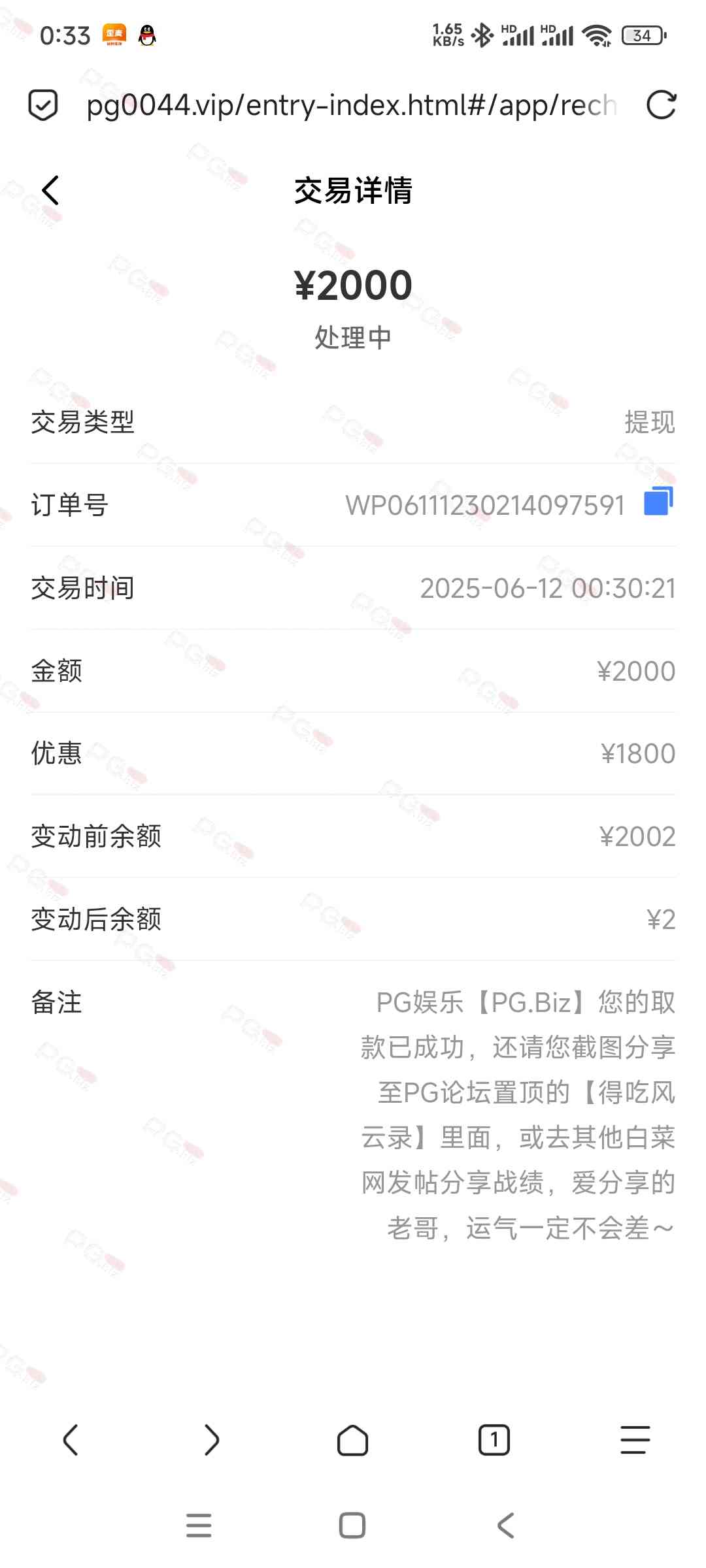Viewport: 706px width, 1568px height.
Task: Open the browser home page
Action: tap(352, 1440)
